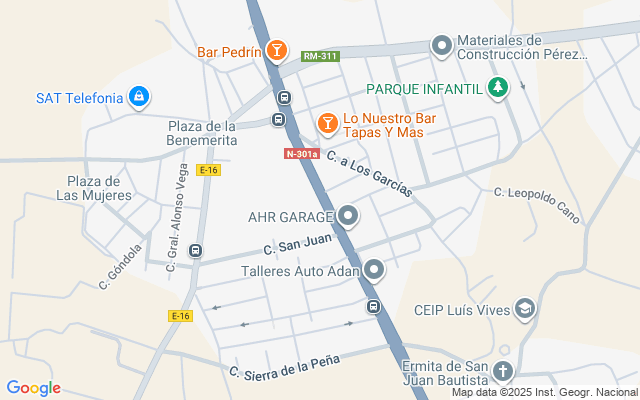Select the AHR Garage marker
640x400 pixels.
[x=348, y=216]
